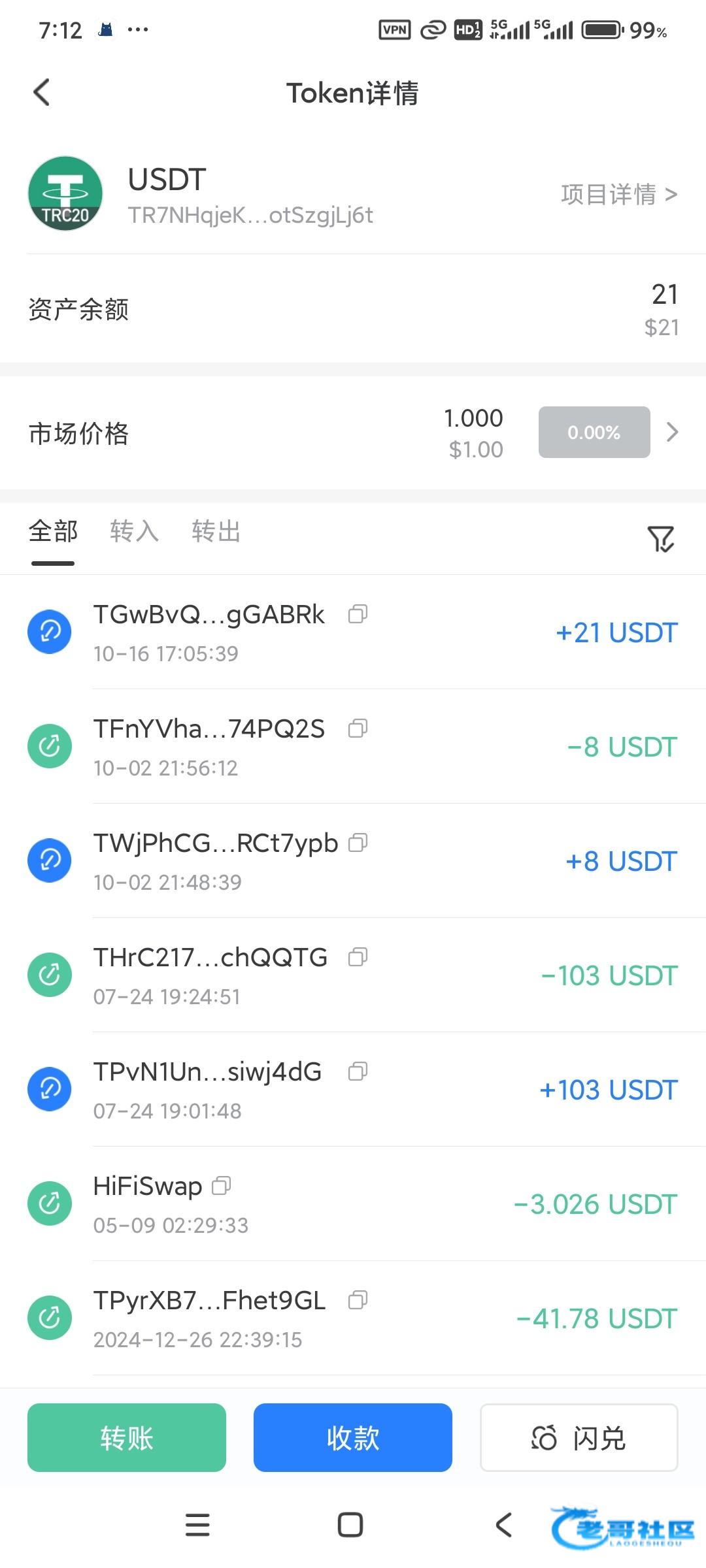Copy the address TPyrXB7...Fhet9GL
Image resolution: width=706 pixels, height=1568 pixels.
point(358,1300)
